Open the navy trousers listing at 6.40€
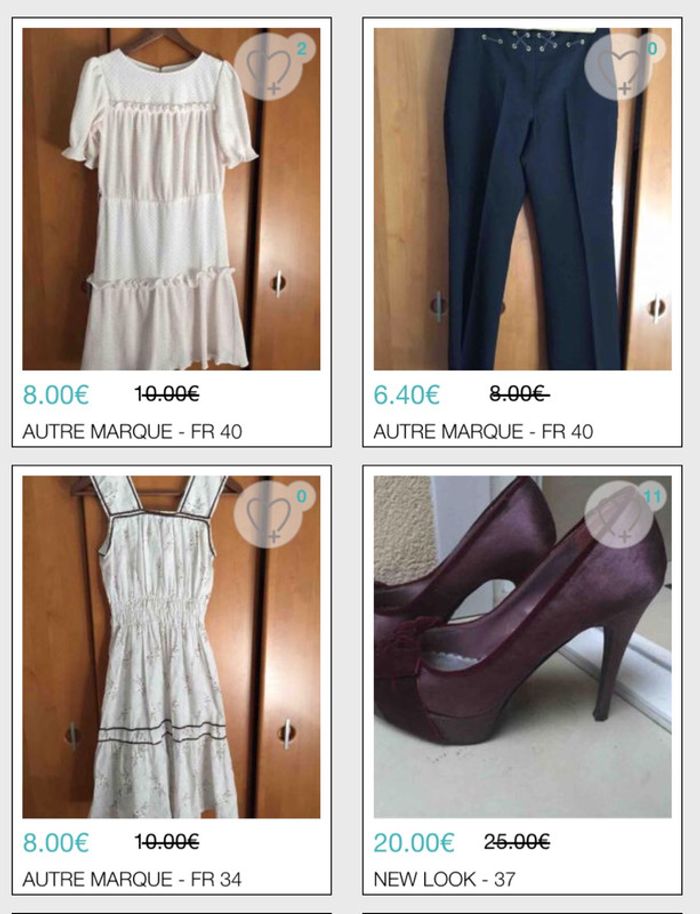The width and height of the screenshot is (700, 914). 522,200
